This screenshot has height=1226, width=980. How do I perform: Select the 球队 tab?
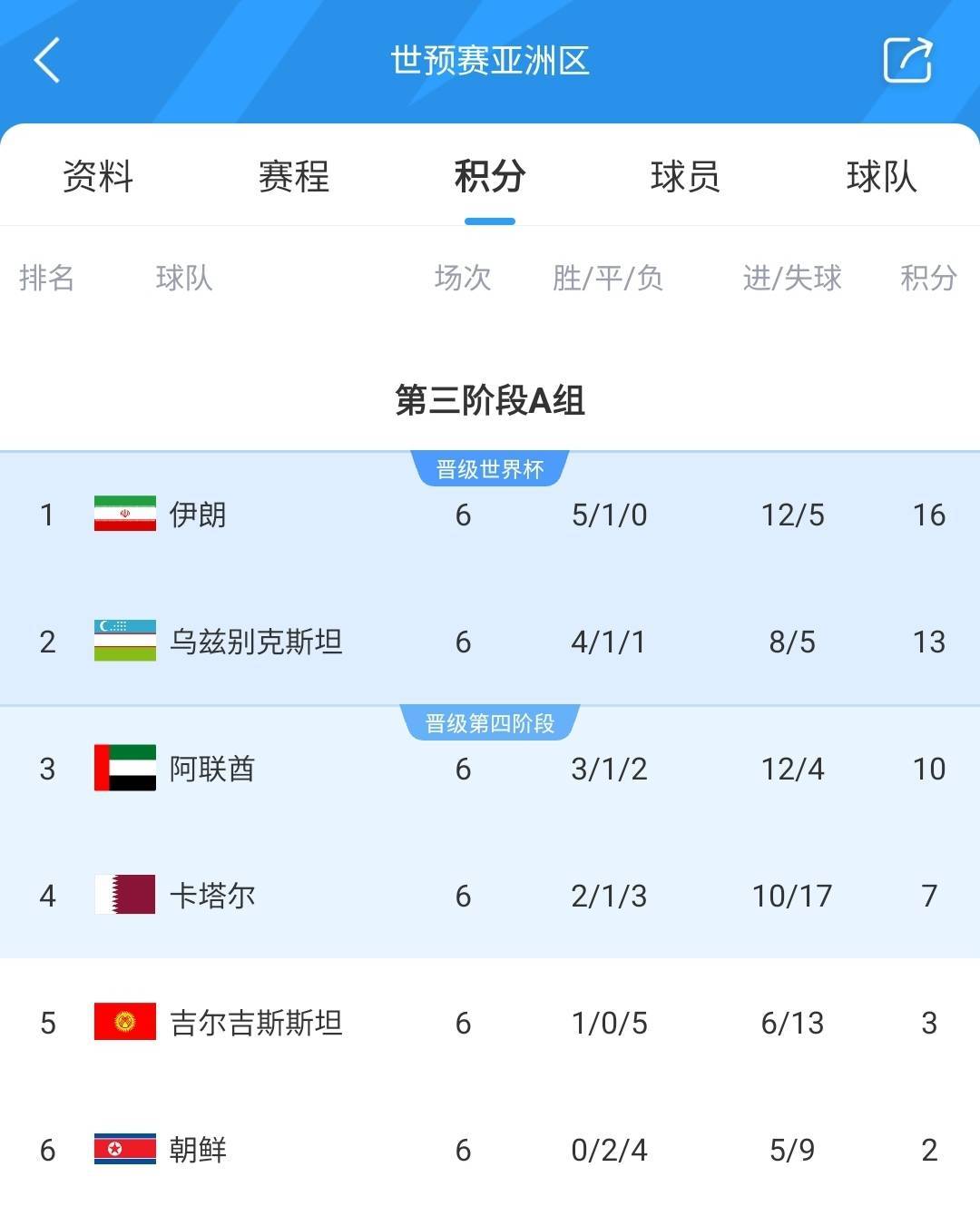881,178
